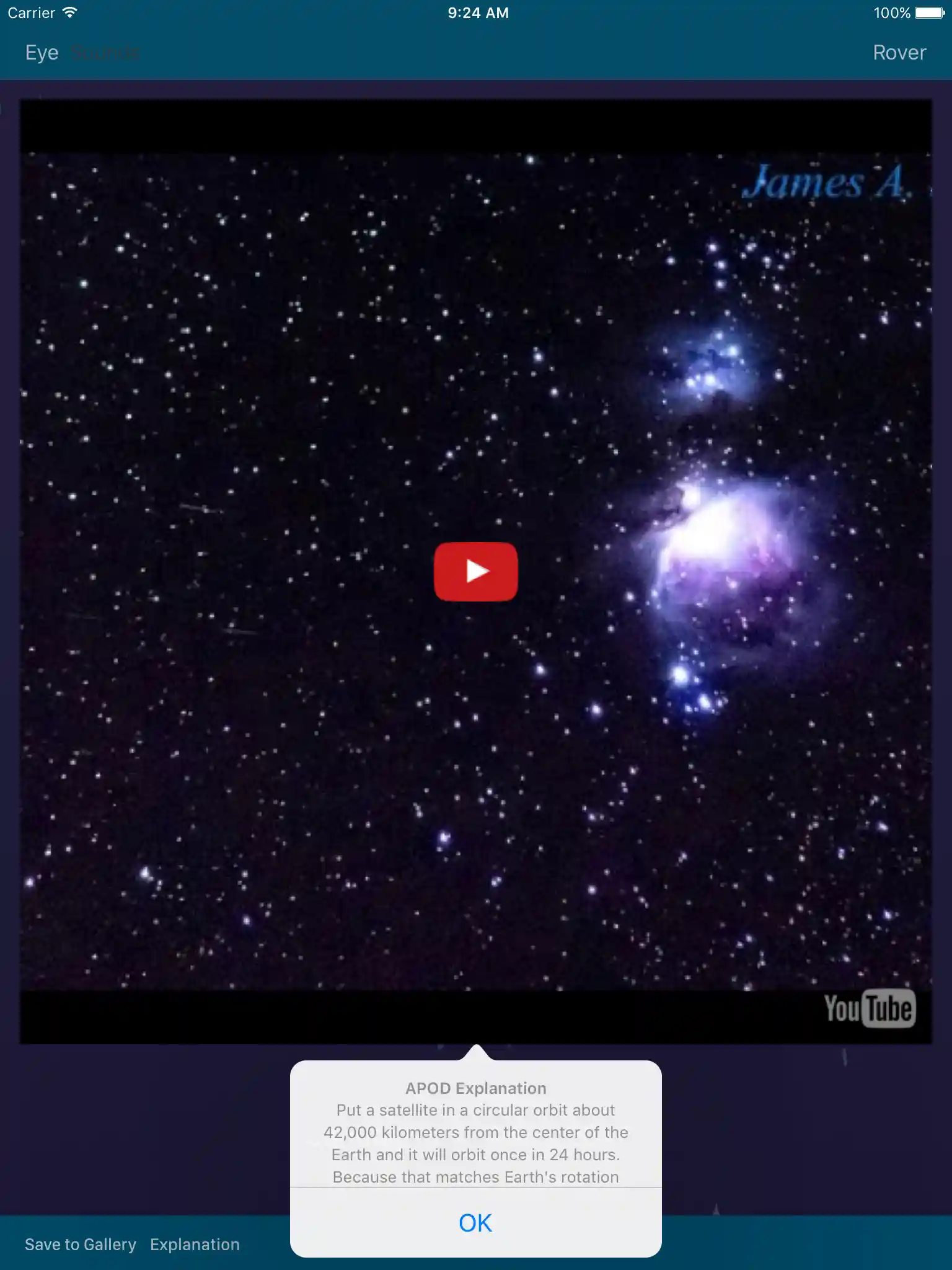Go to the Rover screen
952x1270 pixels.
(899, 53)
